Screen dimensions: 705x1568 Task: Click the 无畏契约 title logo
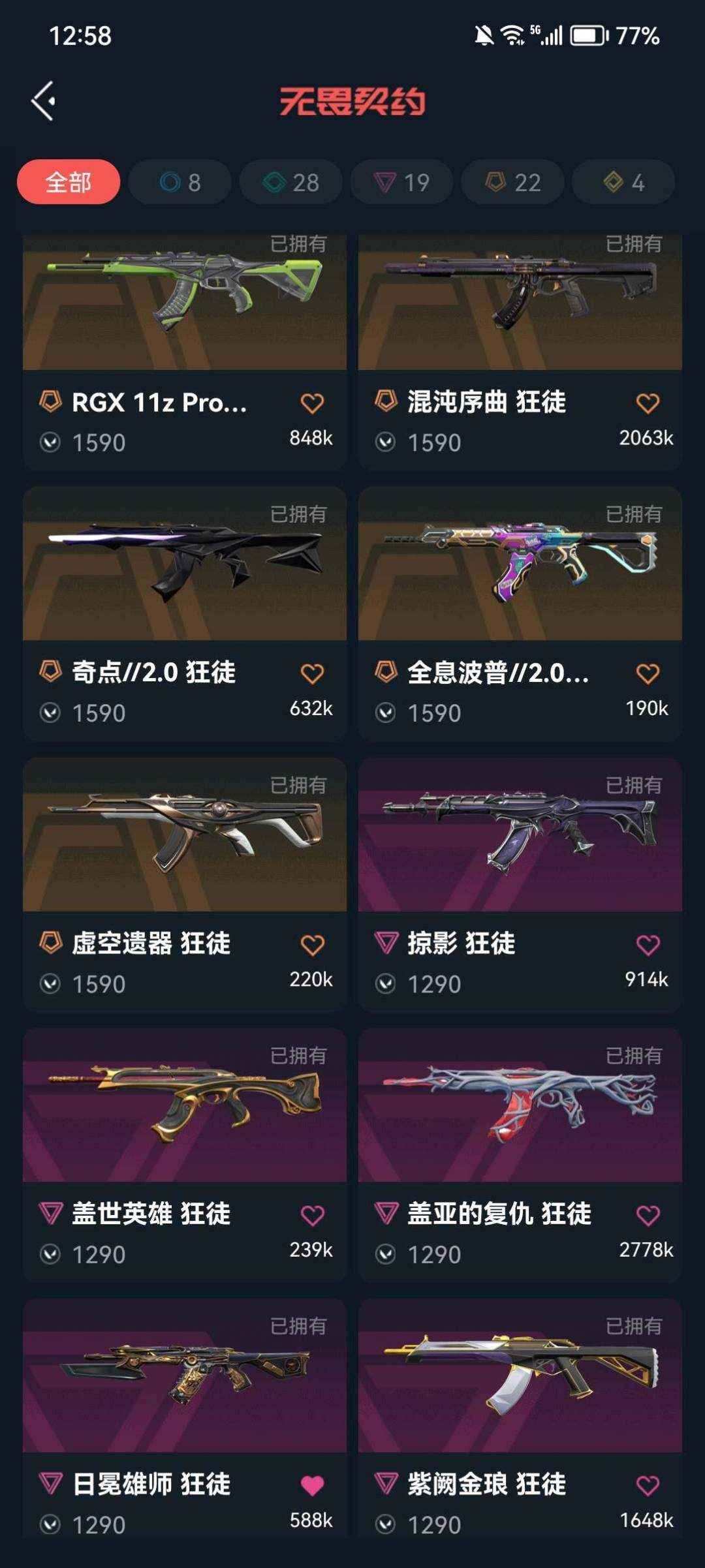point(352,100)
